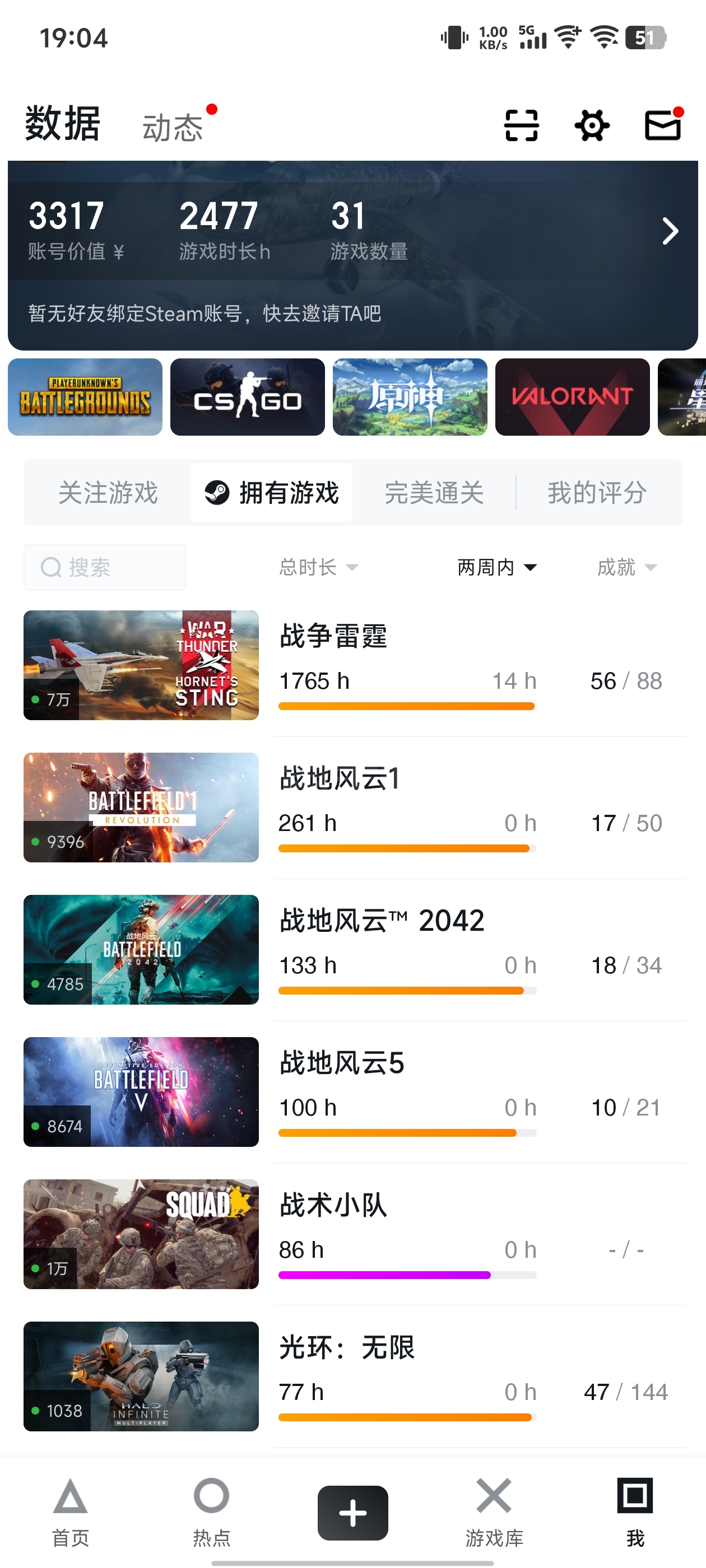Screen dimensions: 706x1568
Task: Open the CS:GO game tile
Action: click(247, 397)
